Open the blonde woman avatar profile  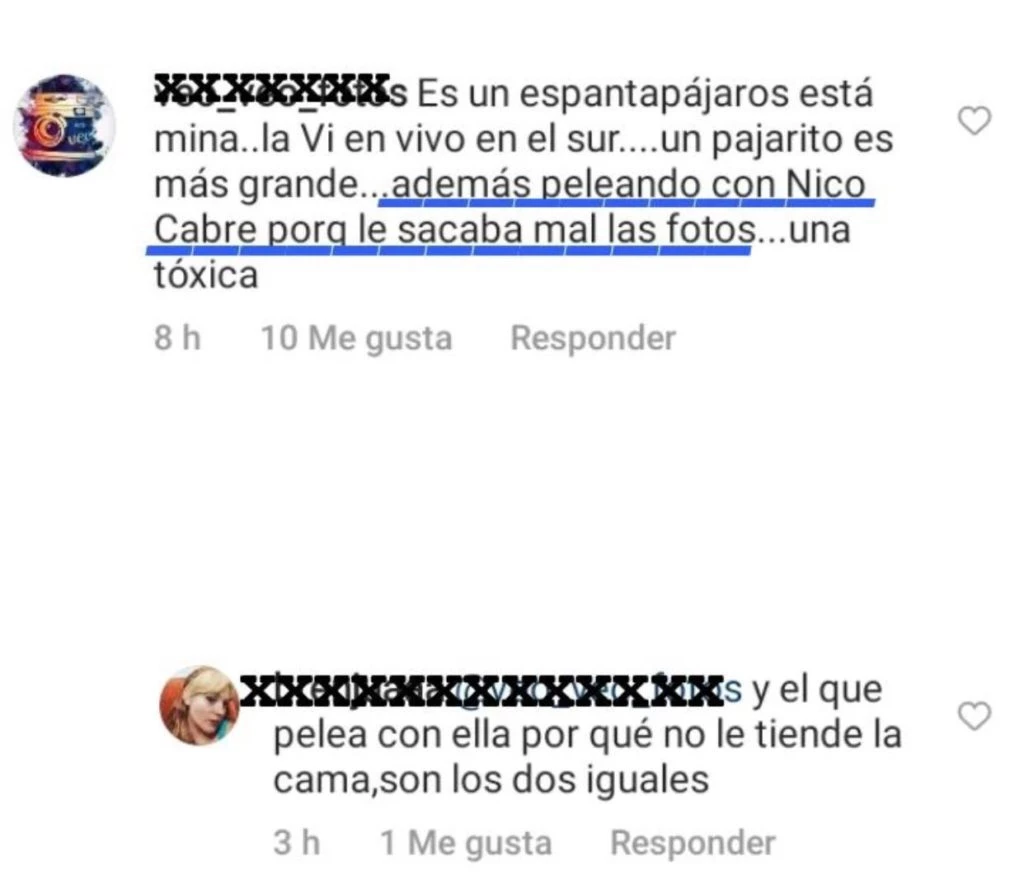tap(199, 706)
